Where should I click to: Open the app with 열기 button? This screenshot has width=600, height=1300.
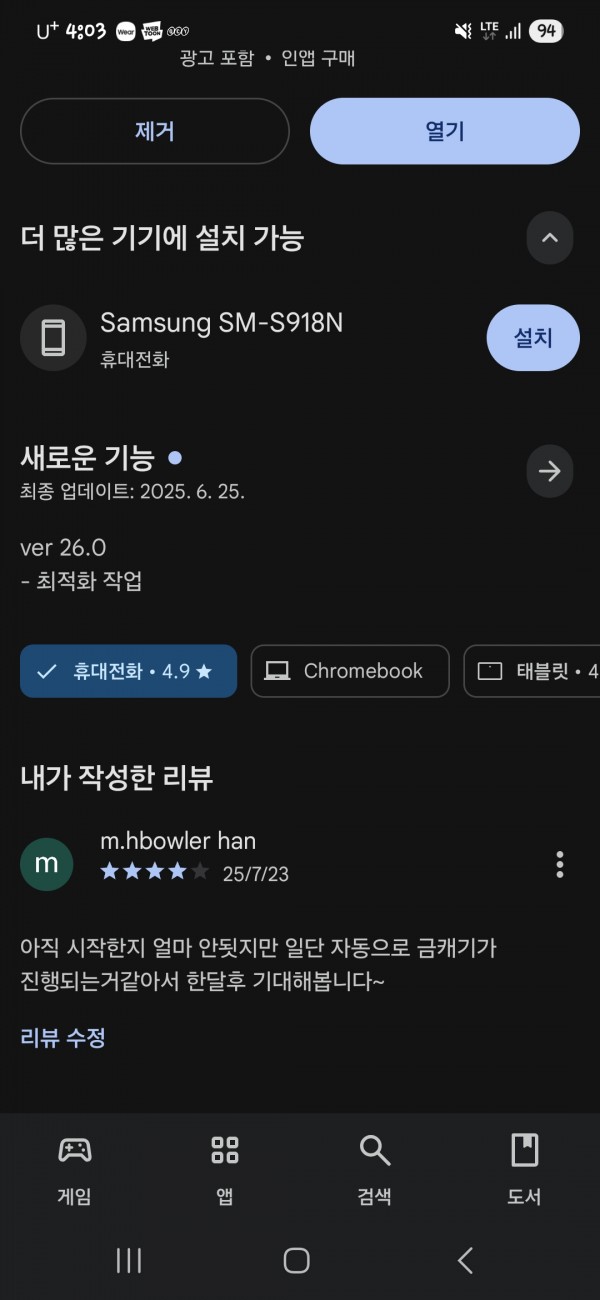pyautogui.click(x=445, y=131)
